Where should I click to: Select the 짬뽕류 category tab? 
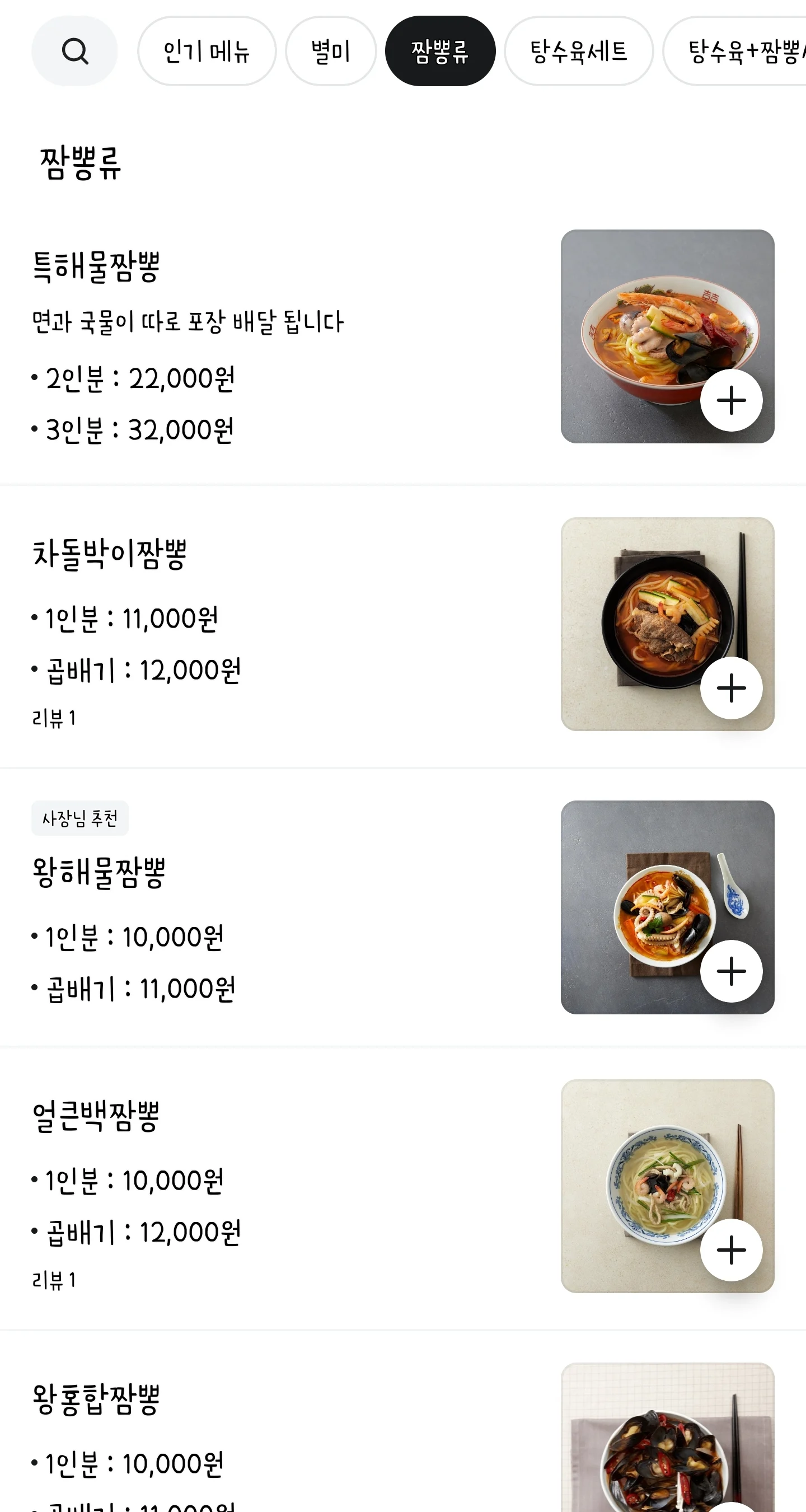440,51
